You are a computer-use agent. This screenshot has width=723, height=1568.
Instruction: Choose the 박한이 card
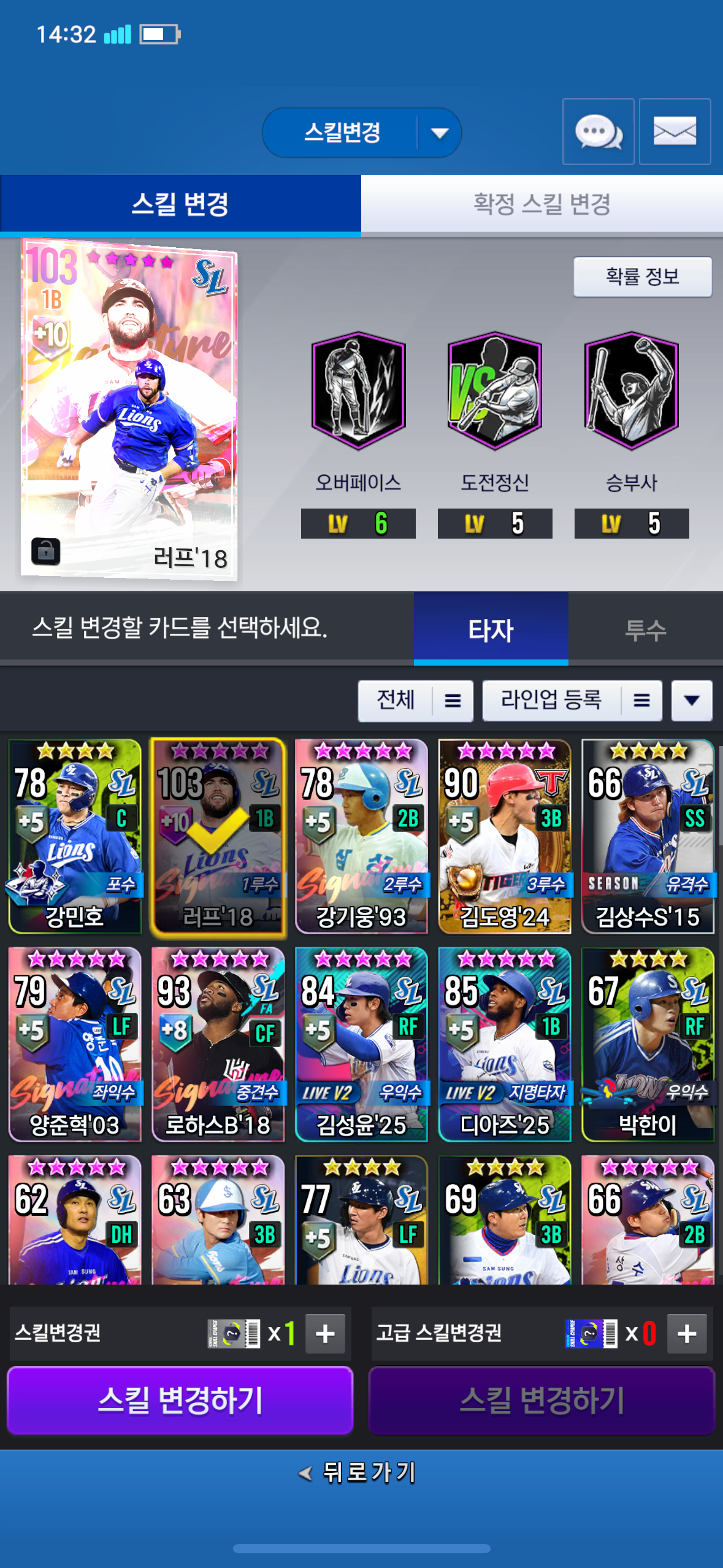click(648, 1044)
